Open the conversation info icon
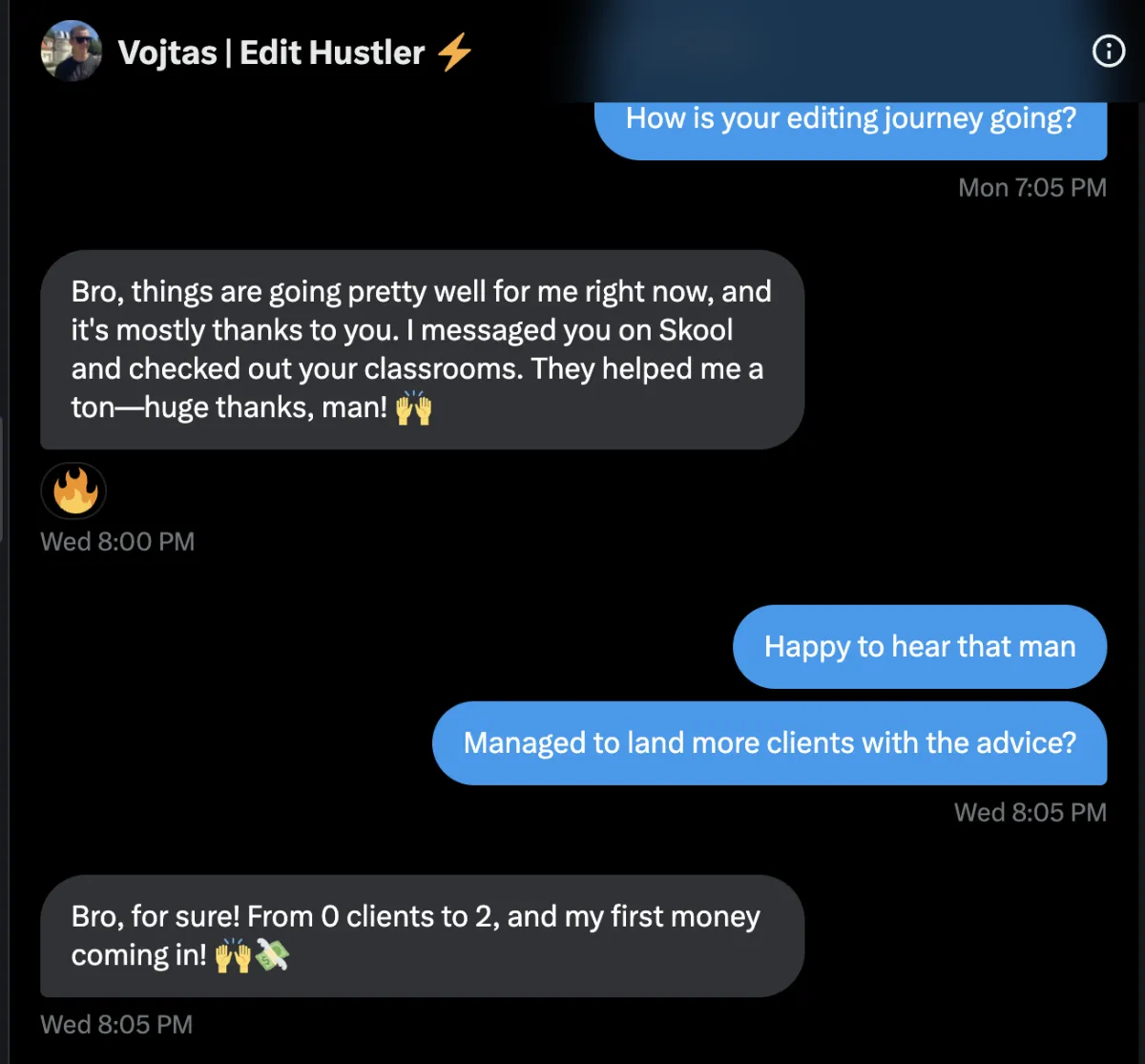The height and width of the screenshot is (1064, 1145). pyautogui.click(x=1108, y=51)
